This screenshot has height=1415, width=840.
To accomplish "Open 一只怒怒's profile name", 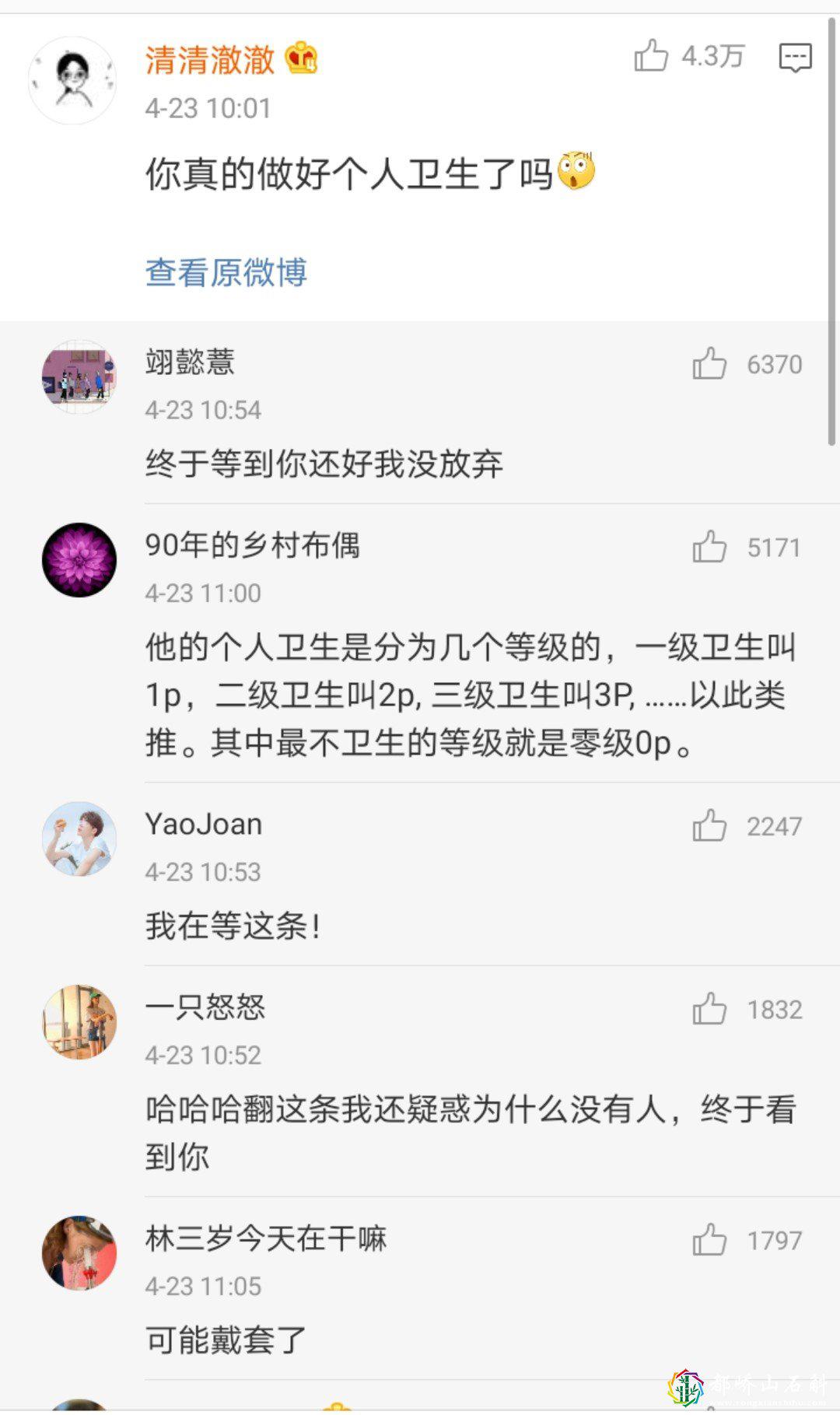I will [x=205, y=1007].
